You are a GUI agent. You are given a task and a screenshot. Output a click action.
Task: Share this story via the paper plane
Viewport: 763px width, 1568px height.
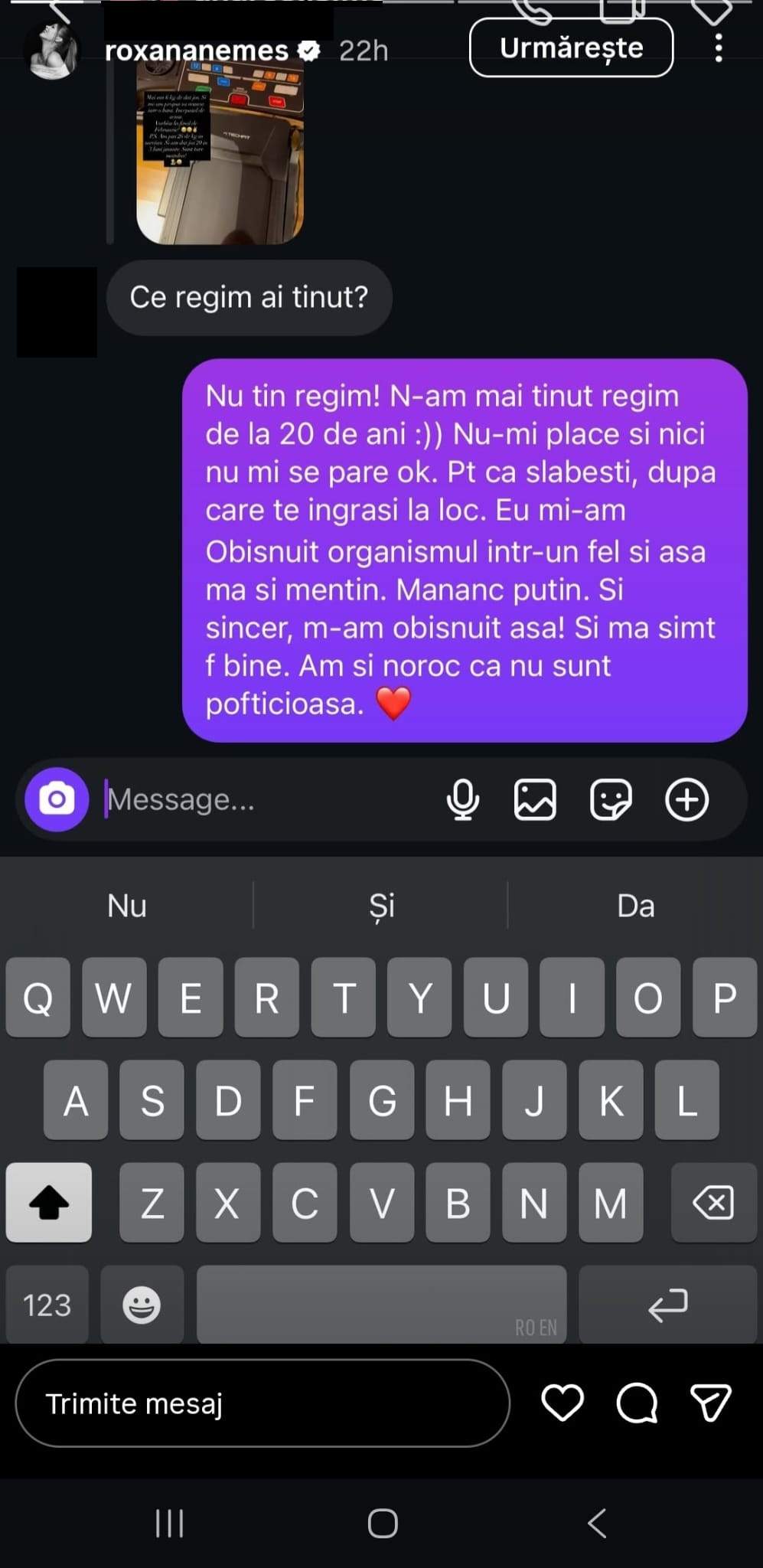pos(711,1403)
